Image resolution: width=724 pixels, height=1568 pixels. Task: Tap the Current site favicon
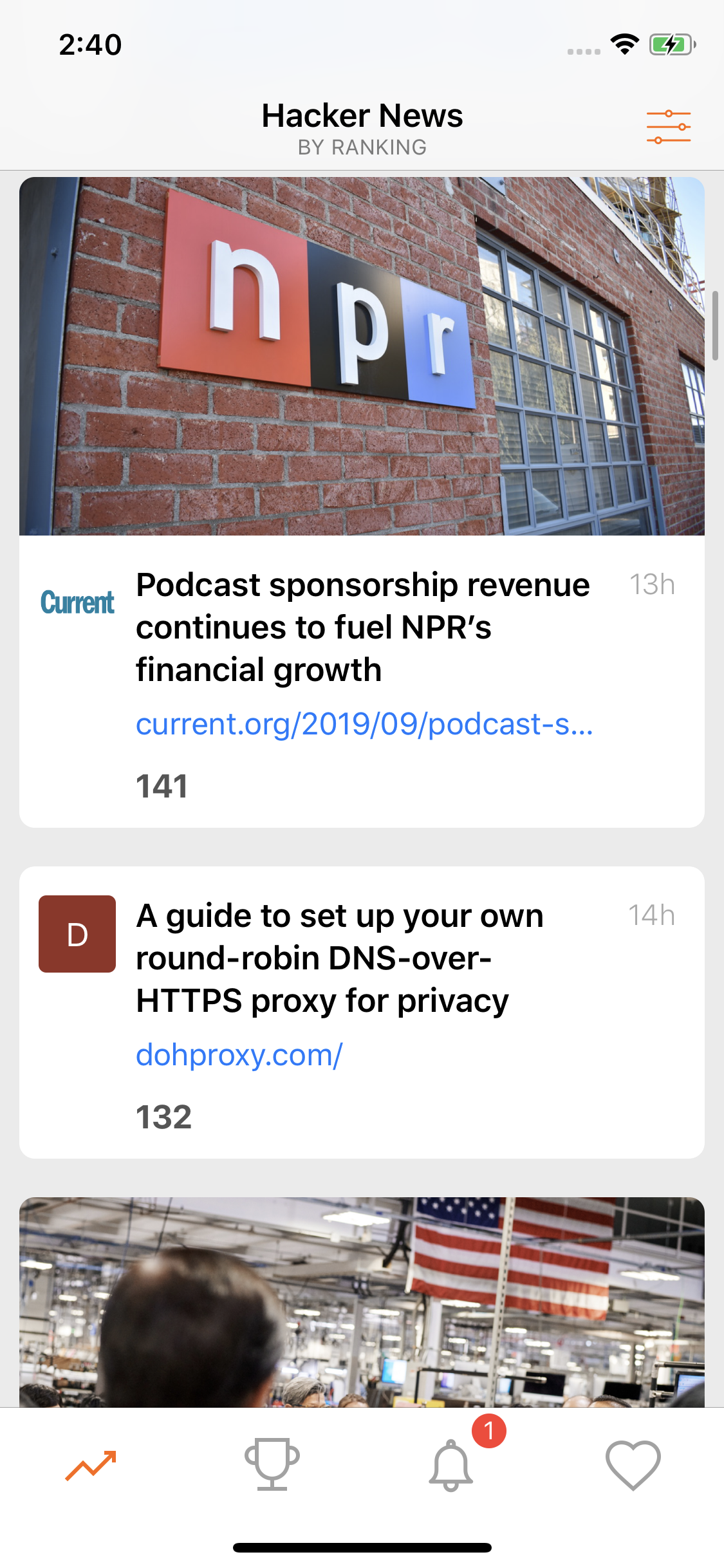pos(77,602)
